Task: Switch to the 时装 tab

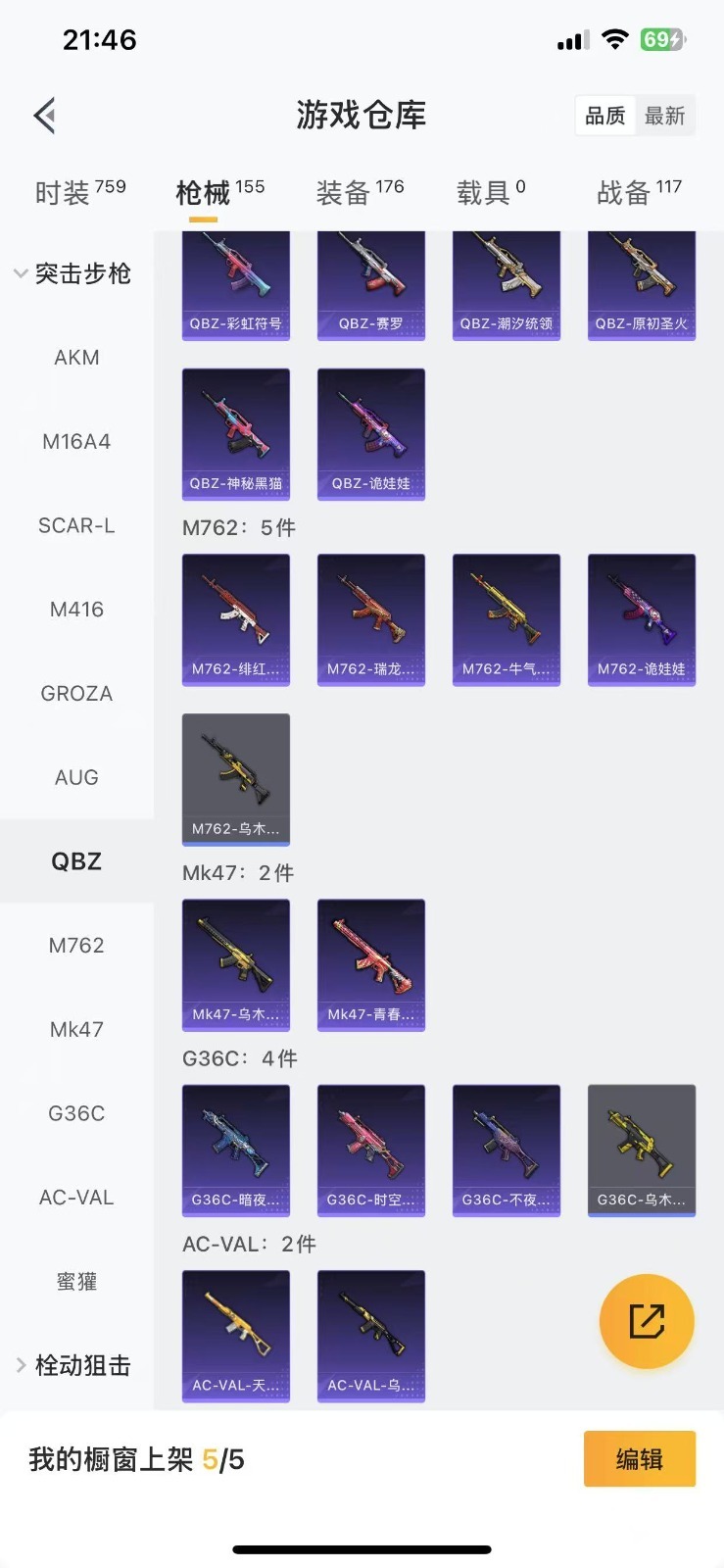Action: [79, 192]
